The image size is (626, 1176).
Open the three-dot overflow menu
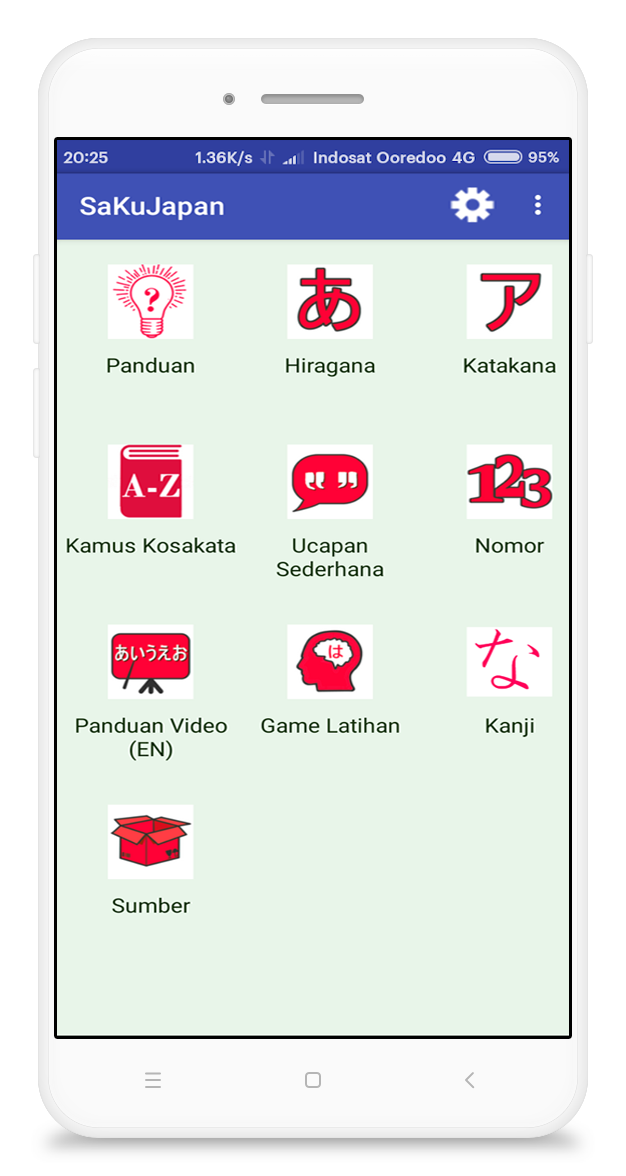[537, 205]
